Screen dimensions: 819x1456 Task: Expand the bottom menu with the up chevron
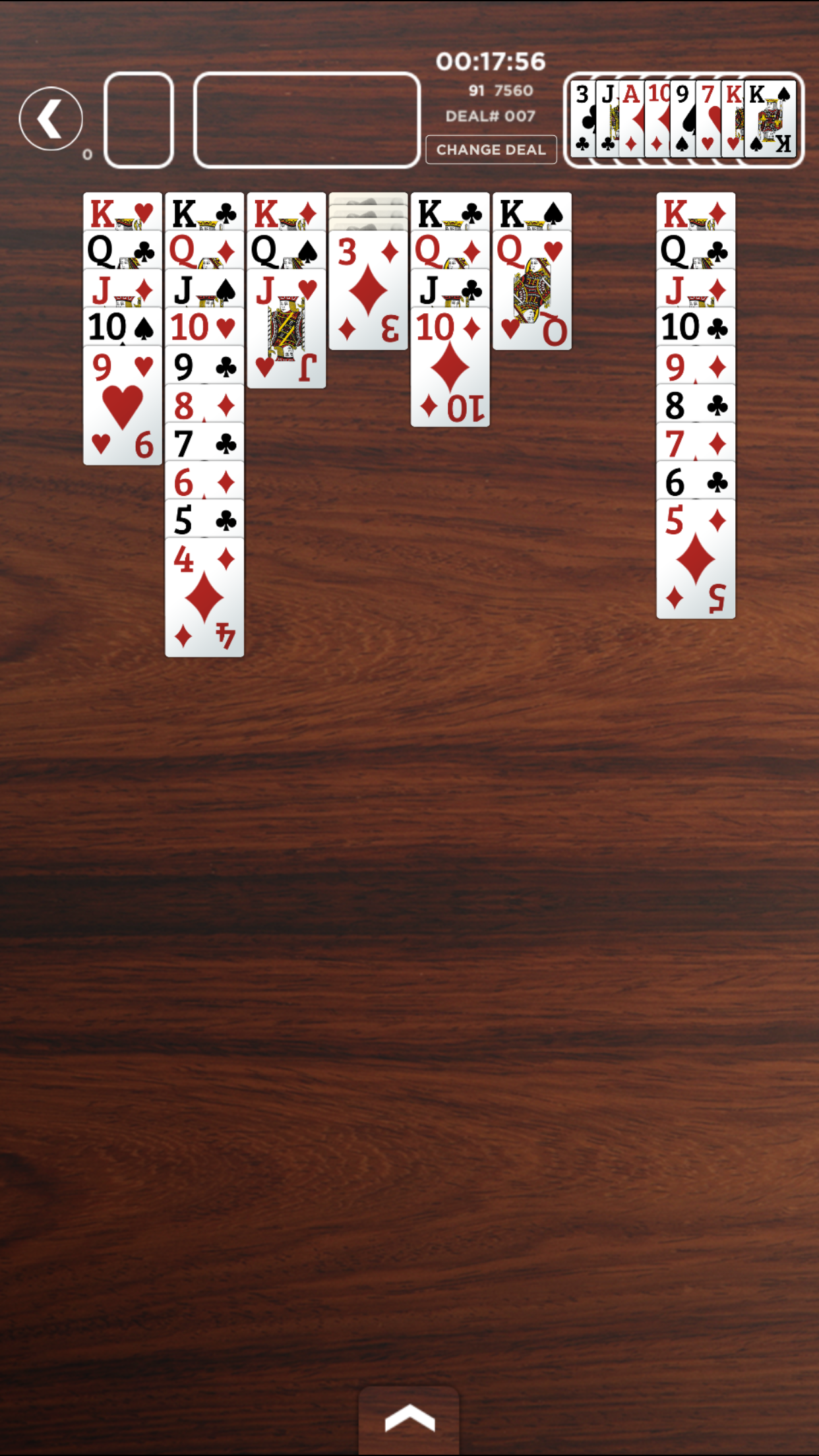pos(409,1419)
